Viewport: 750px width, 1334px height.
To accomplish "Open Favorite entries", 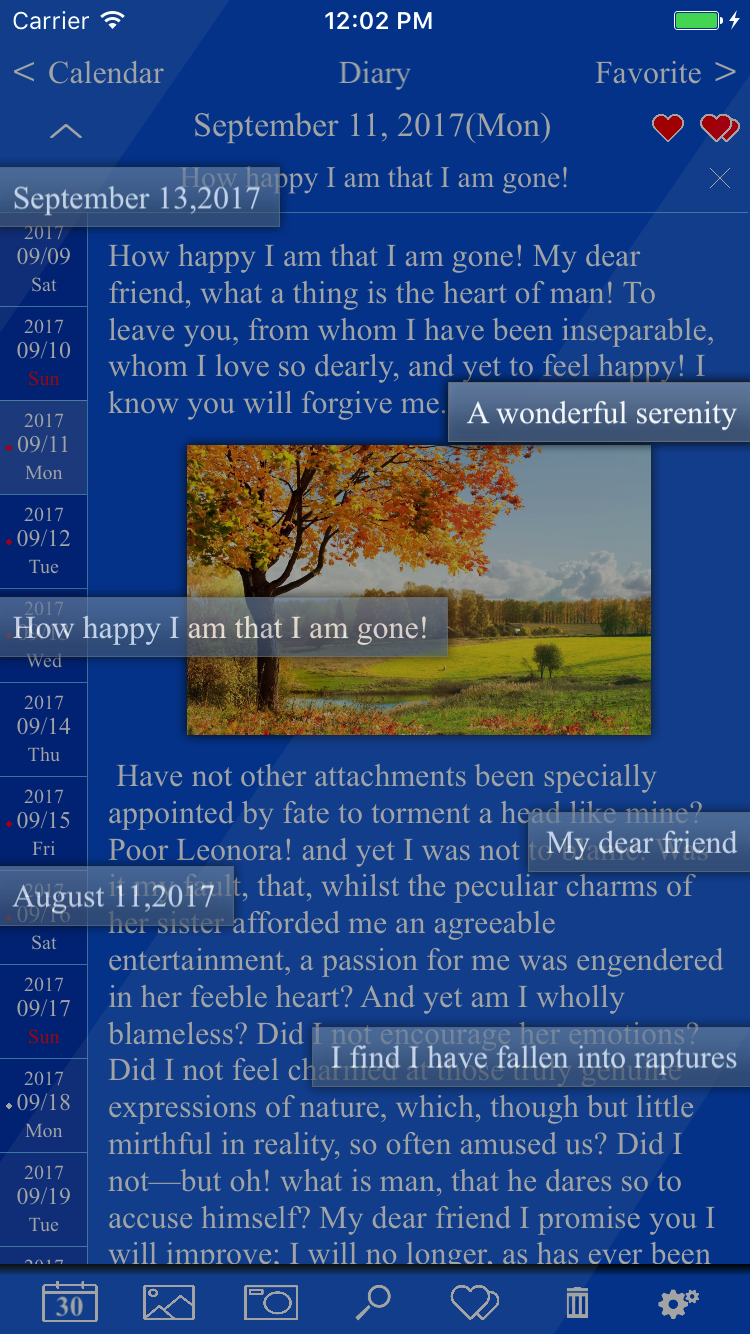I will [665, 73].
